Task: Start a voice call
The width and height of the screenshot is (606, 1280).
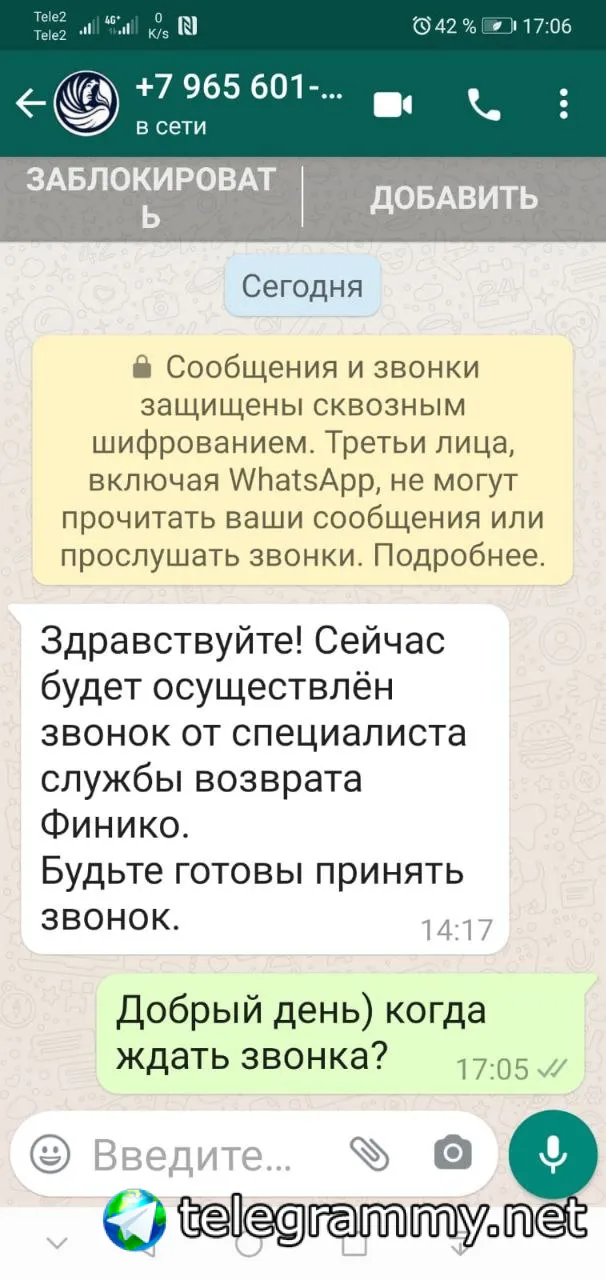Action: point(484,104)
